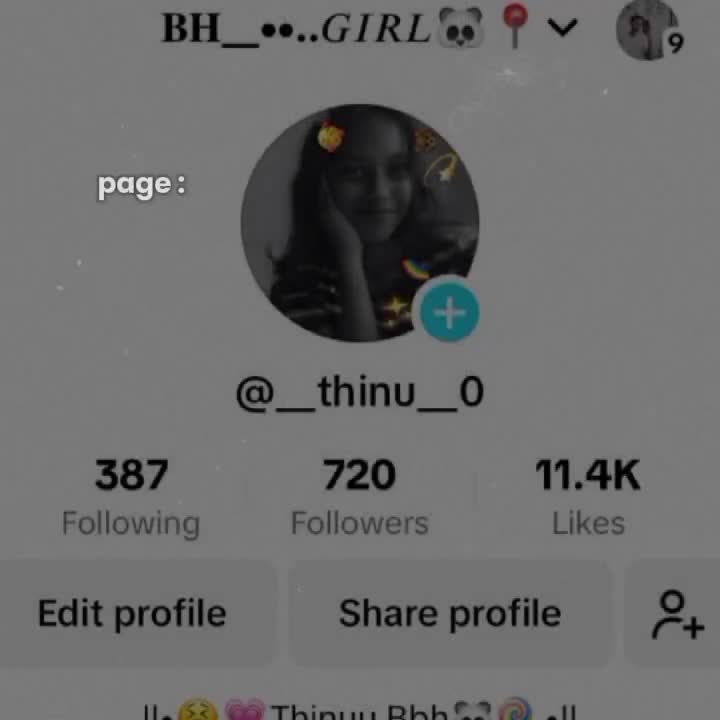Open the add friends icon
Screen dimensions: 720x720
[677, 614]
